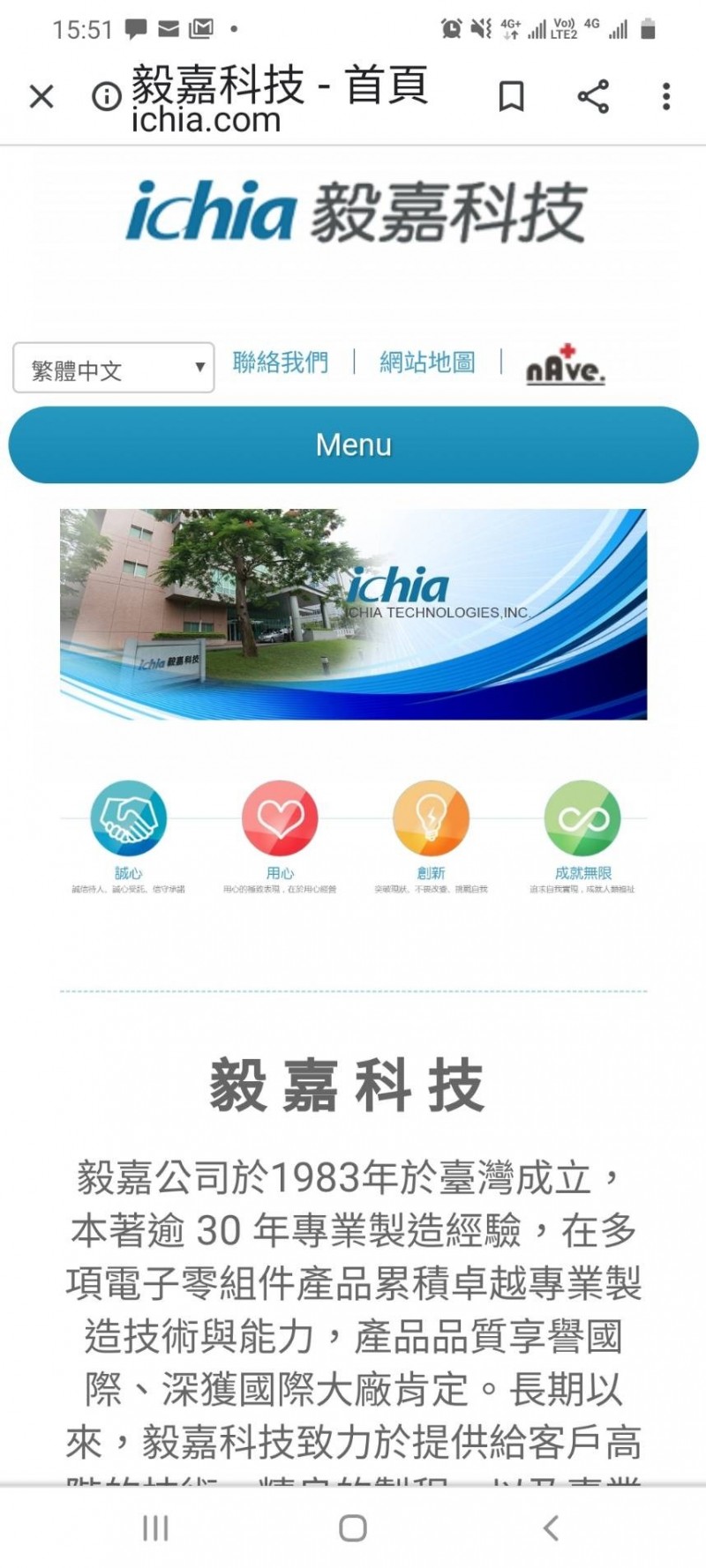
Task: Close the browser tab with the X
Action: point(41,96)
